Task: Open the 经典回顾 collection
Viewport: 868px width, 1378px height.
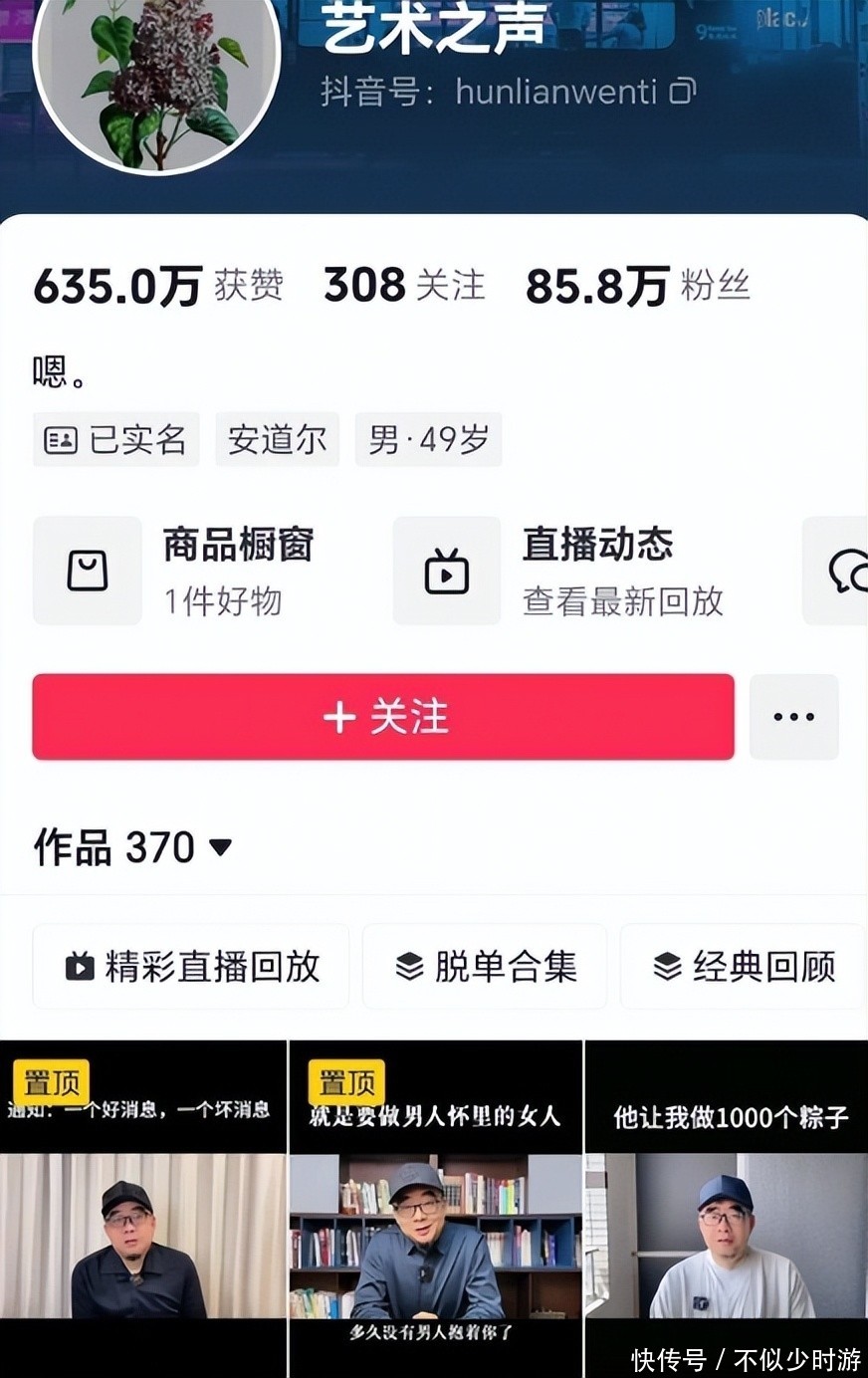Action: (744, 966)
